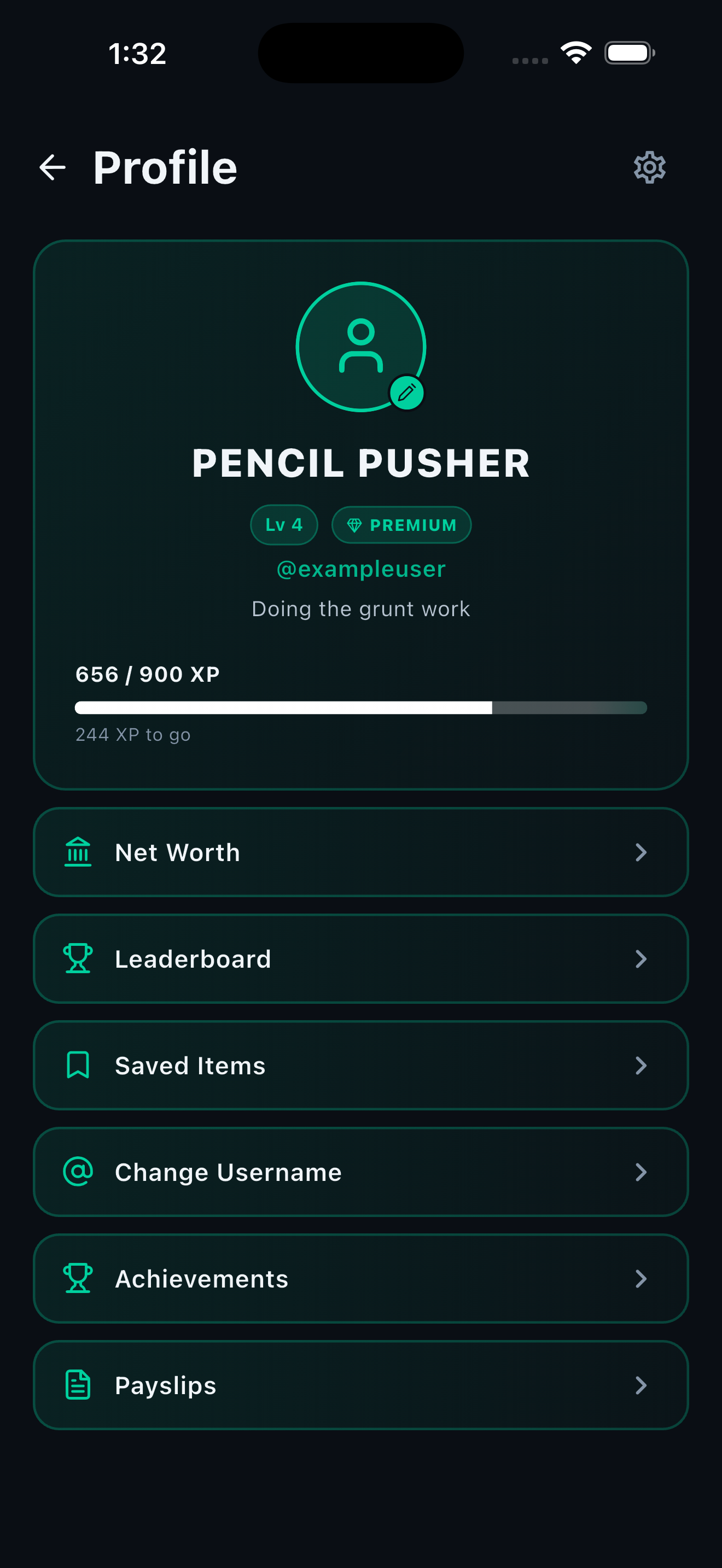
Task: Expand the Payslips row chevron
Action: (x=642, y=1386)
